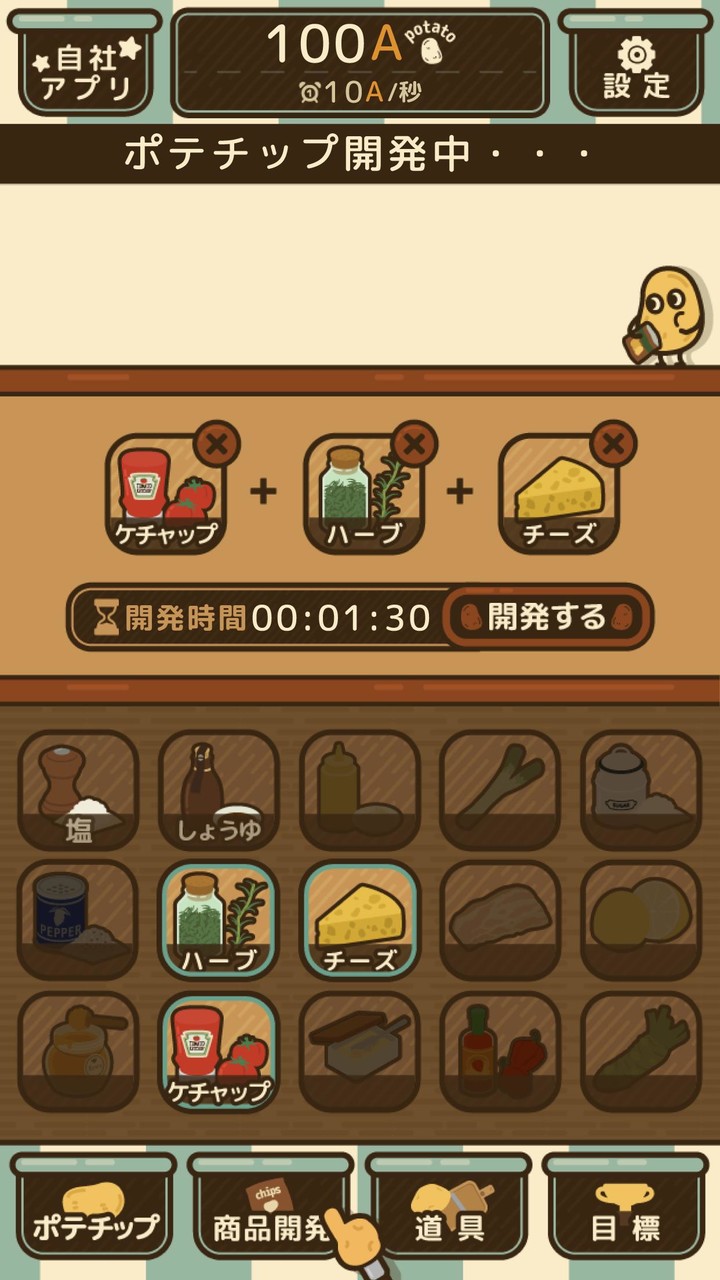Tap the 開発する develop button
Image resolution: width=720 pixels, height=1280 pixels.
coord(545,615)
